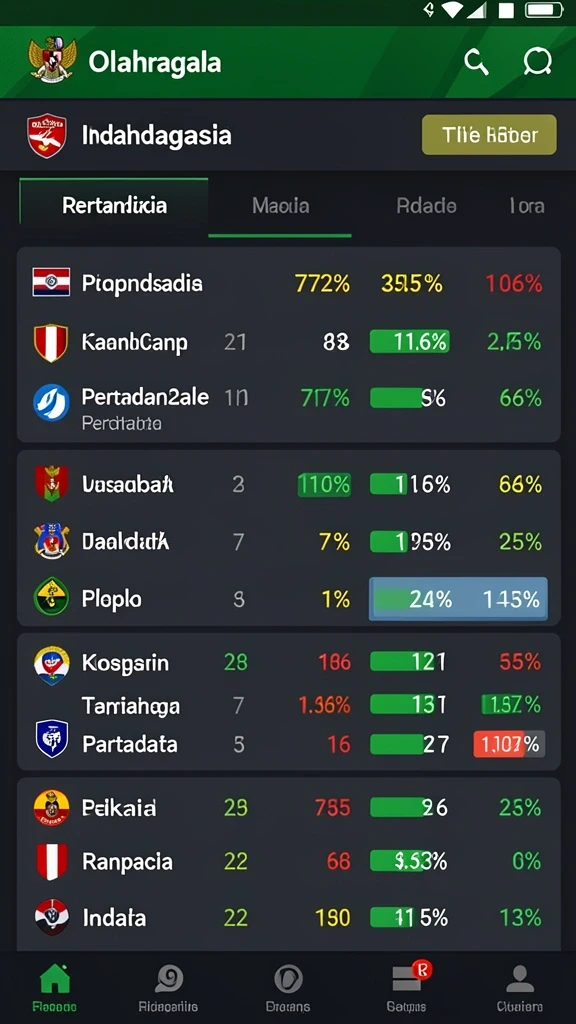The width and height of the screenshot is (576, 1024).
Task: Open the Kospsrin row
Action: coord(289,663)
